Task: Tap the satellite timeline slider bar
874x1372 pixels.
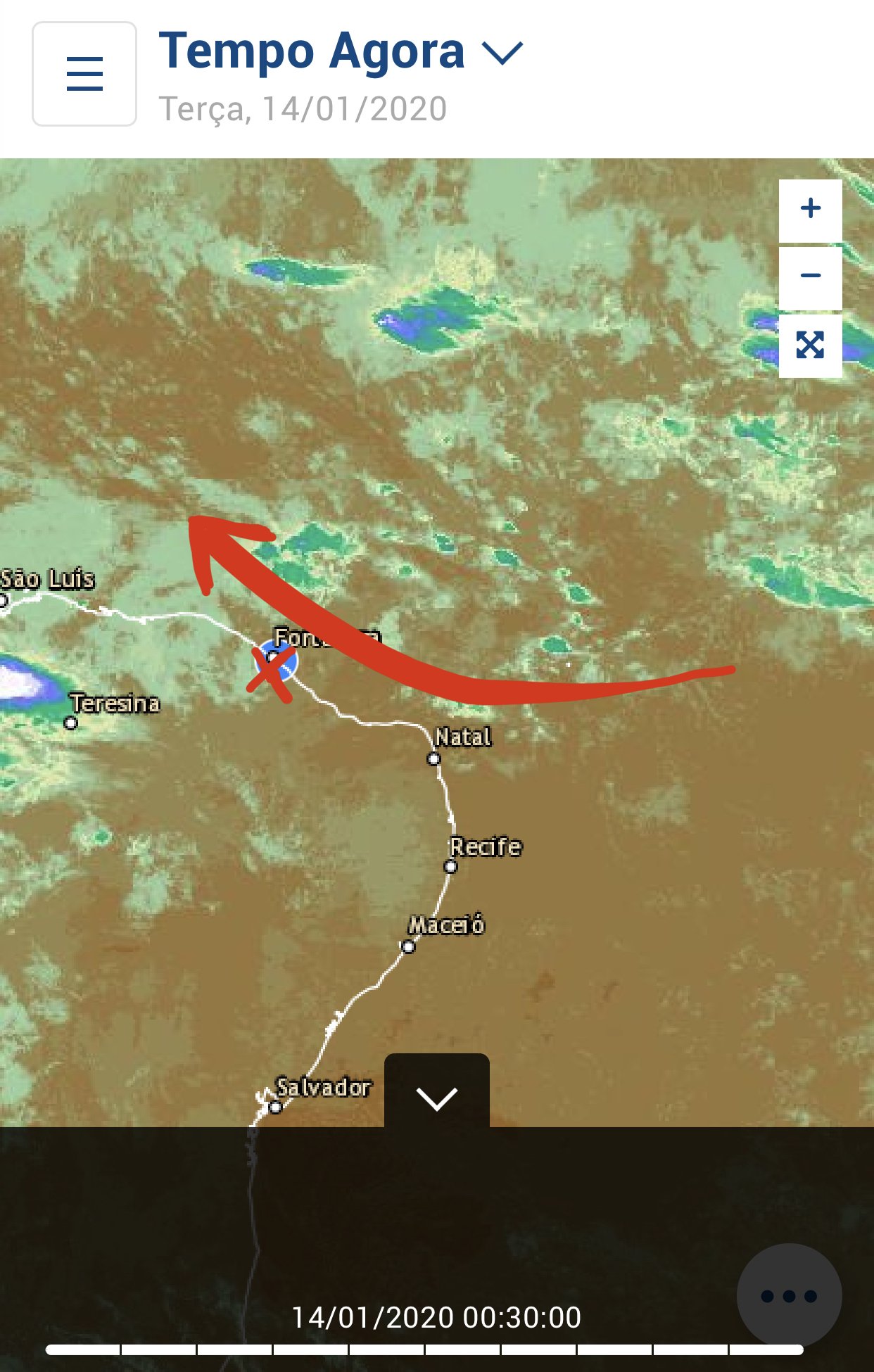Action: [x=424, y=1349]
